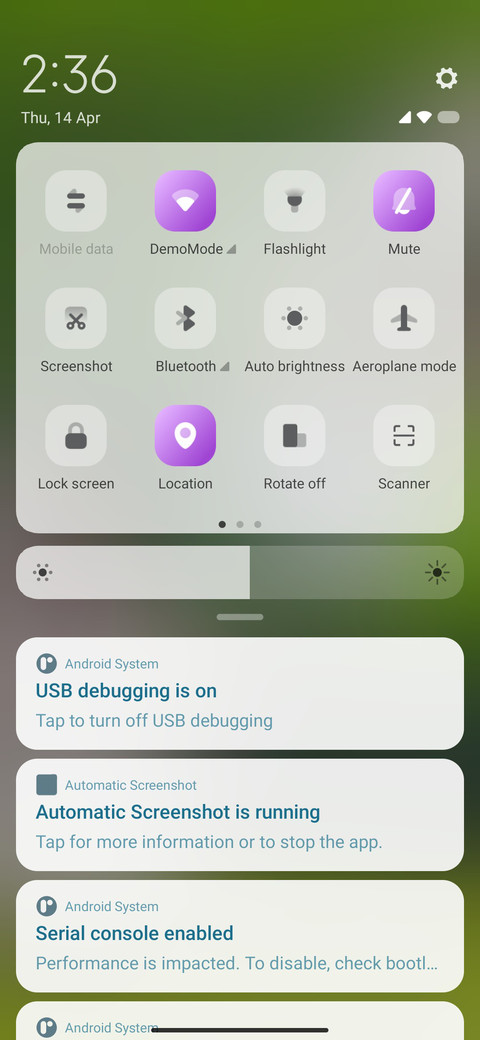The image size is (480, 1040).
Task: Turn off Location
Action: 185,436
